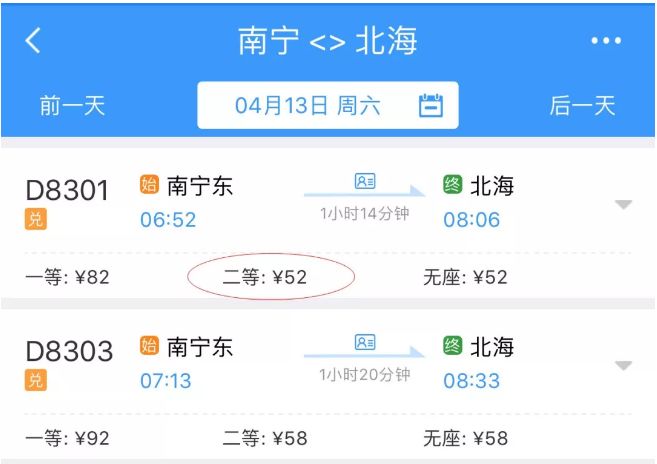Expand details arrow for train D8303
The image size is (657, 464).
pos(623,366)
